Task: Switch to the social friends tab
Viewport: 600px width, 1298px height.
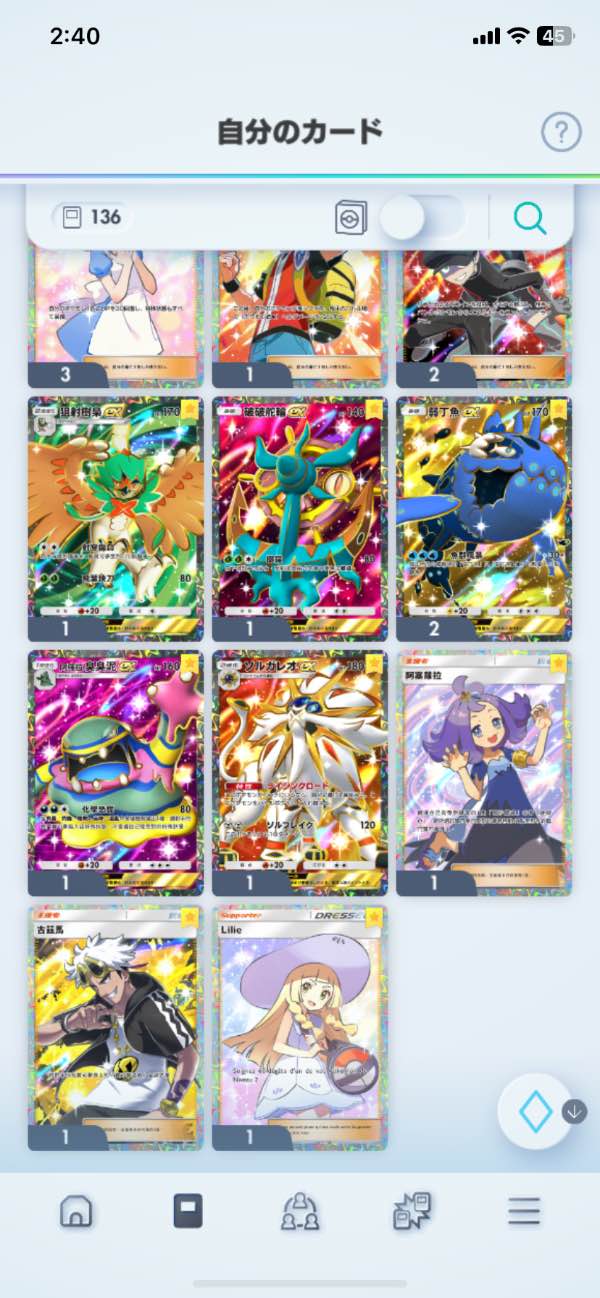Action: [299, 1211]
